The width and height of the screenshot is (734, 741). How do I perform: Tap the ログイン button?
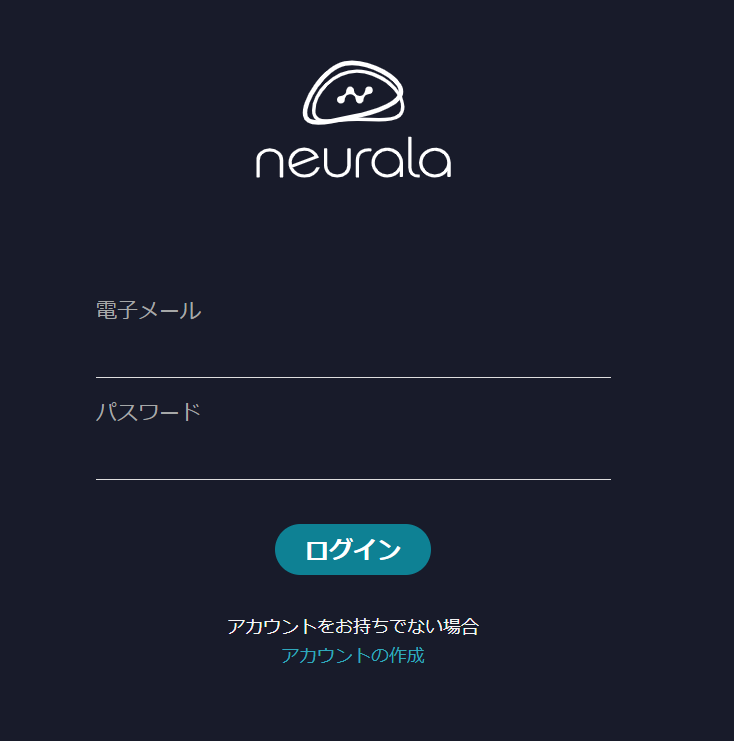352,549
